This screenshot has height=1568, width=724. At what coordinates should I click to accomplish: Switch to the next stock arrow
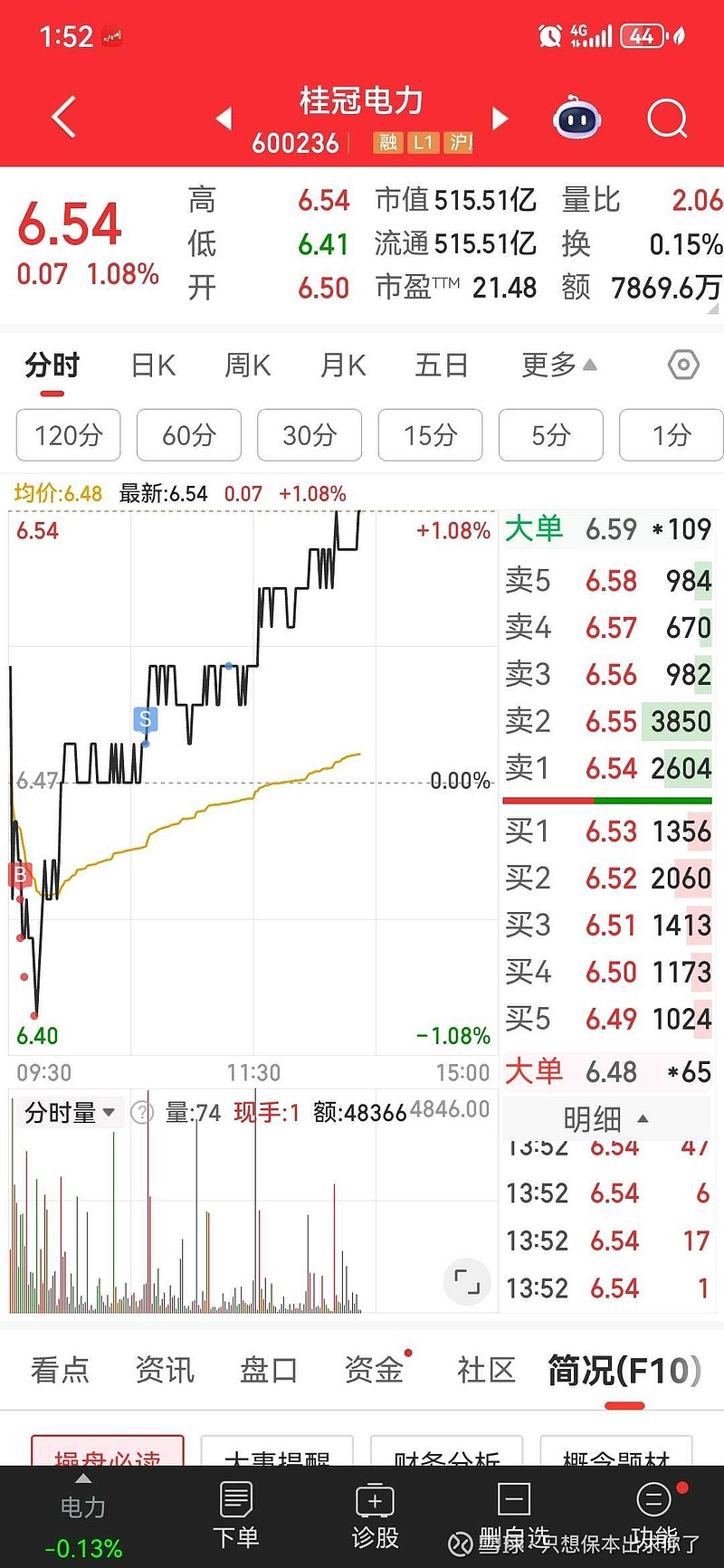pos(500,119)
